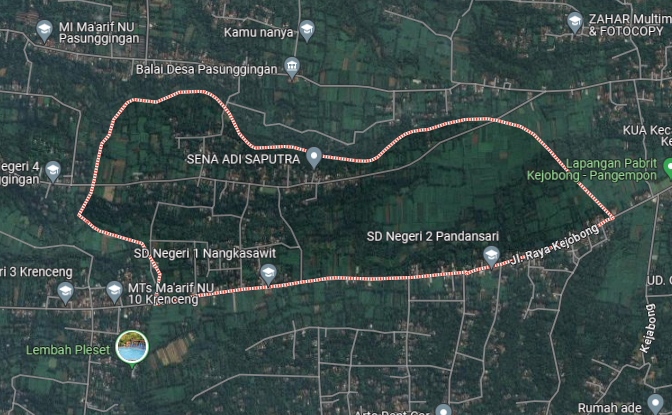Select the Balai Desa Pasunggingan marker
The height and width of the screenshot is (415, 672).
pos(292,68)
